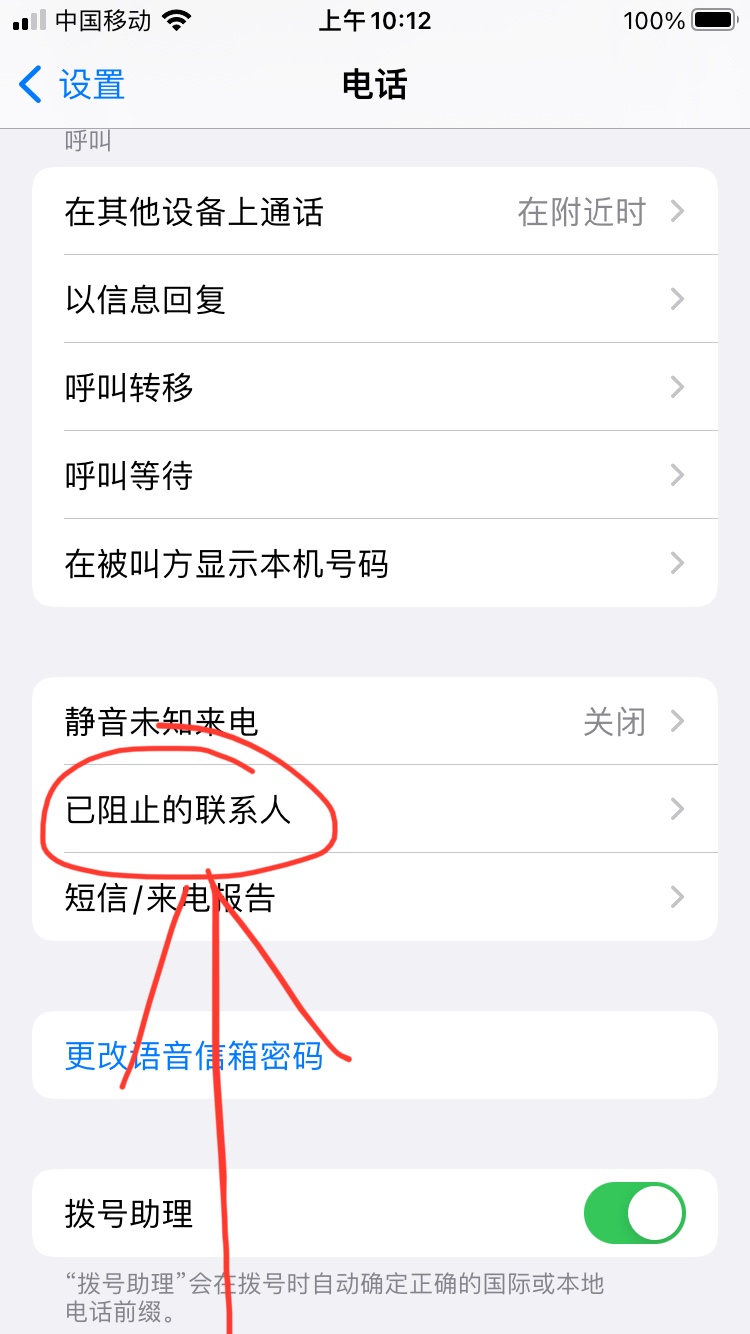This screenshot has width=750, height=1334.
Task: Open 呼叫等待 settings
Action: 375,475
